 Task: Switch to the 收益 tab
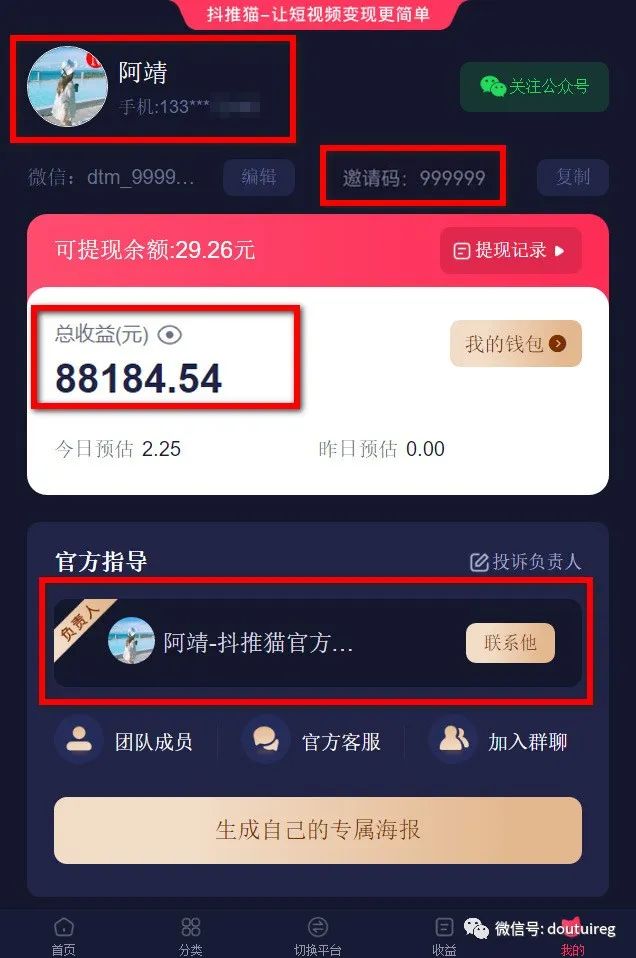(444, 936)
